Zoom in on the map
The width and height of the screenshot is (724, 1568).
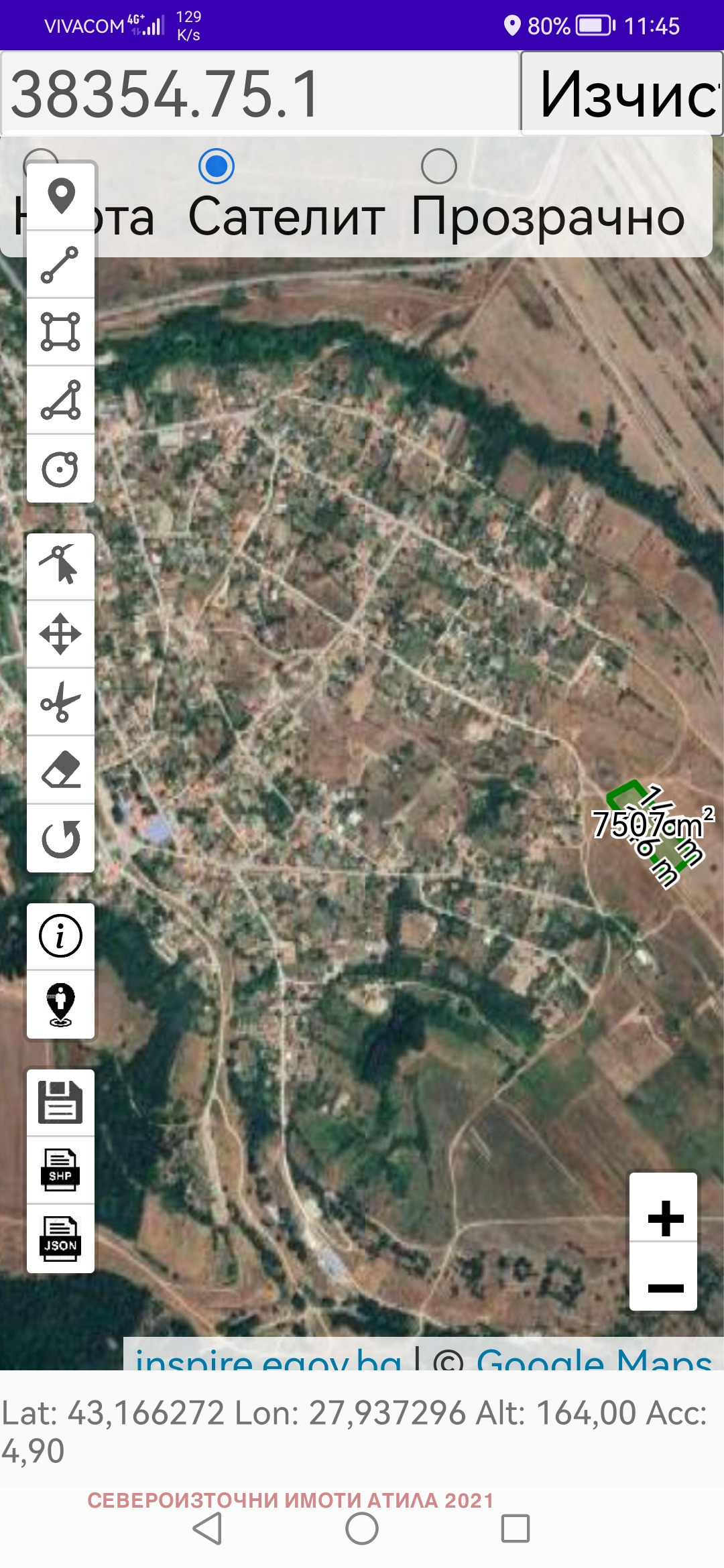(x=664, y=1218)
